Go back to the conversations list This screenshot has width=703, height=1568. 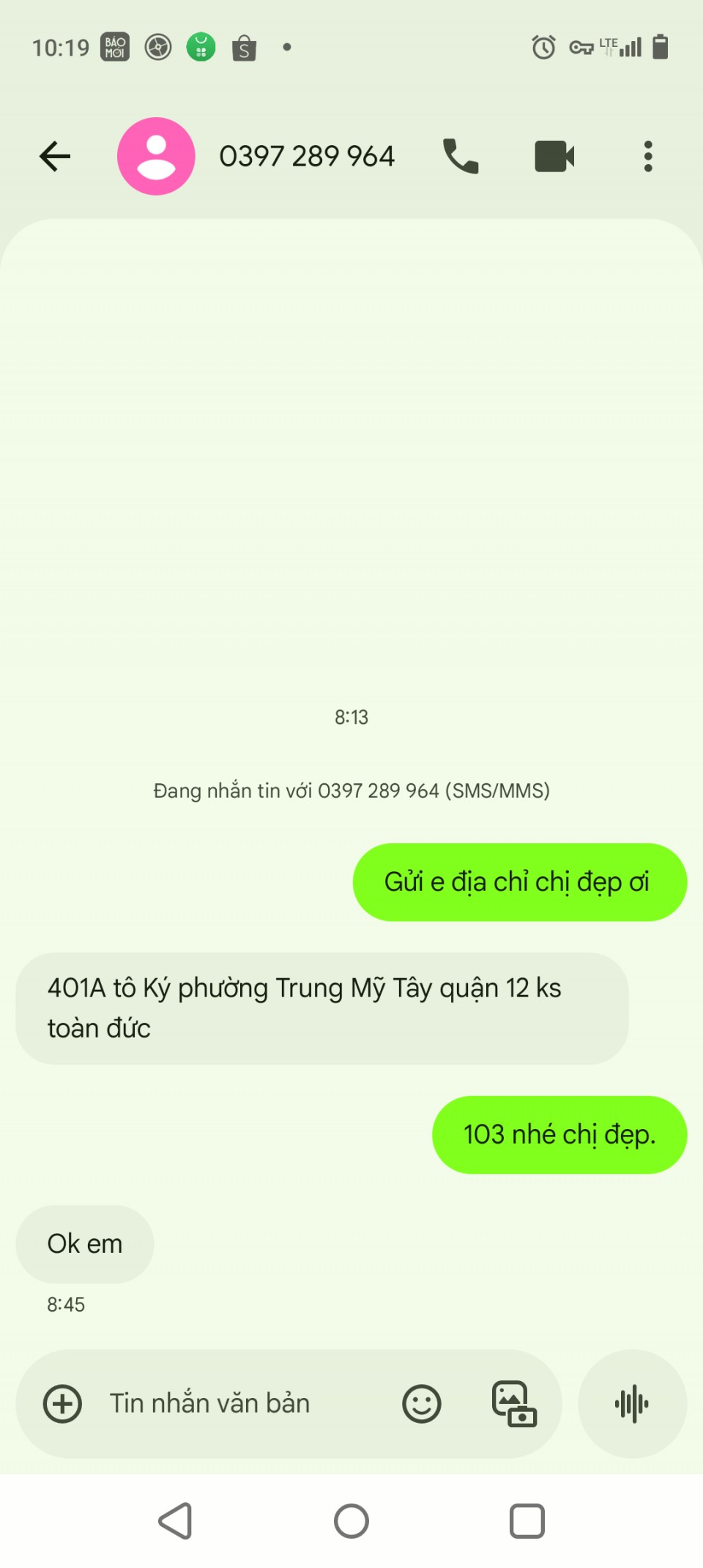point(55,156)
